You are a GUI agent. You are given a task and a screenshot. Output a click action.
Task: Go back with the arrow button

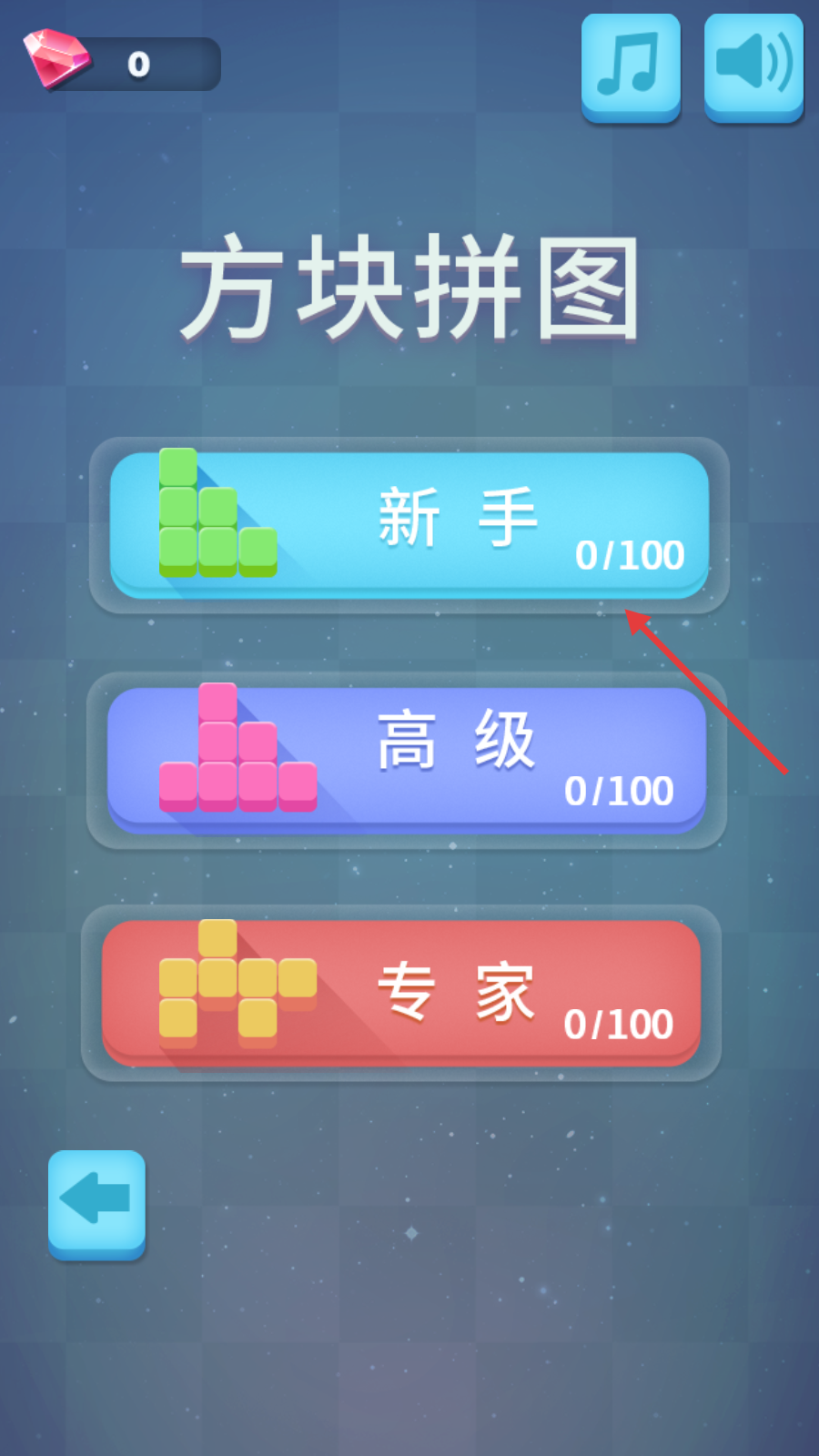tap(96, 1205)
